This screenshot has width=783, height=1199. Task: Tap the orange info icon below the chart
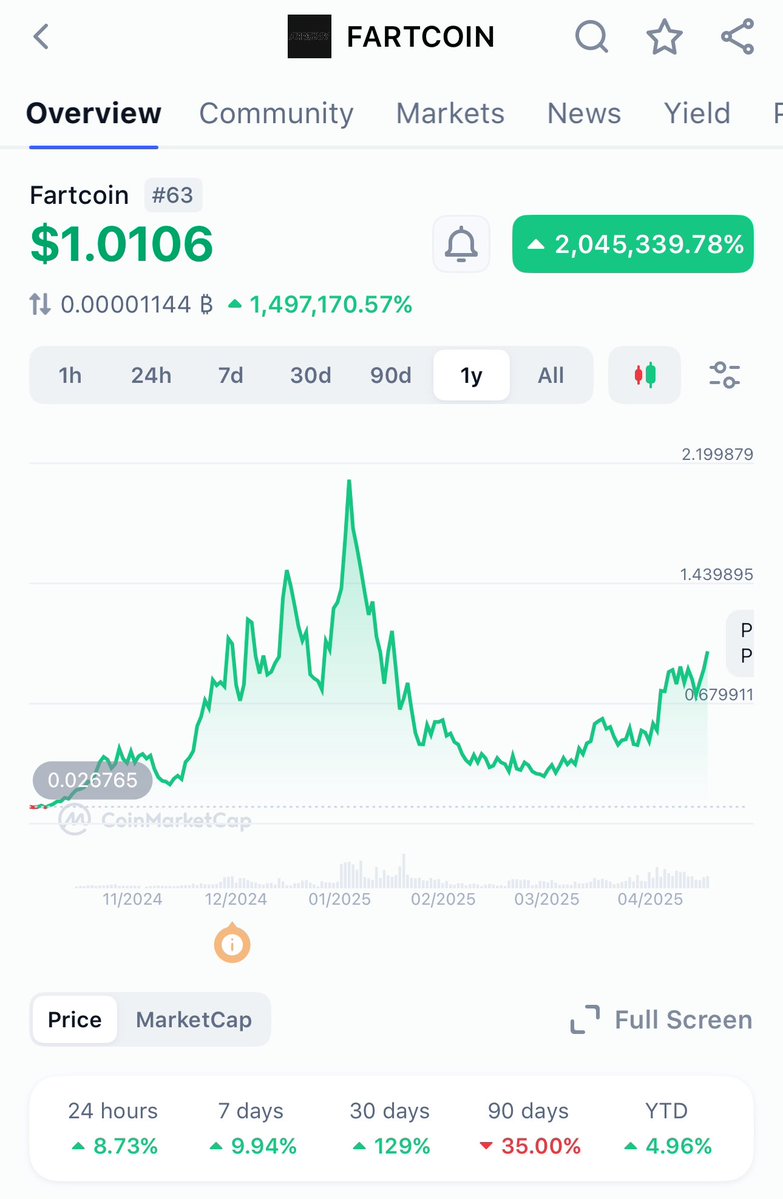click(x=232, y=943)
